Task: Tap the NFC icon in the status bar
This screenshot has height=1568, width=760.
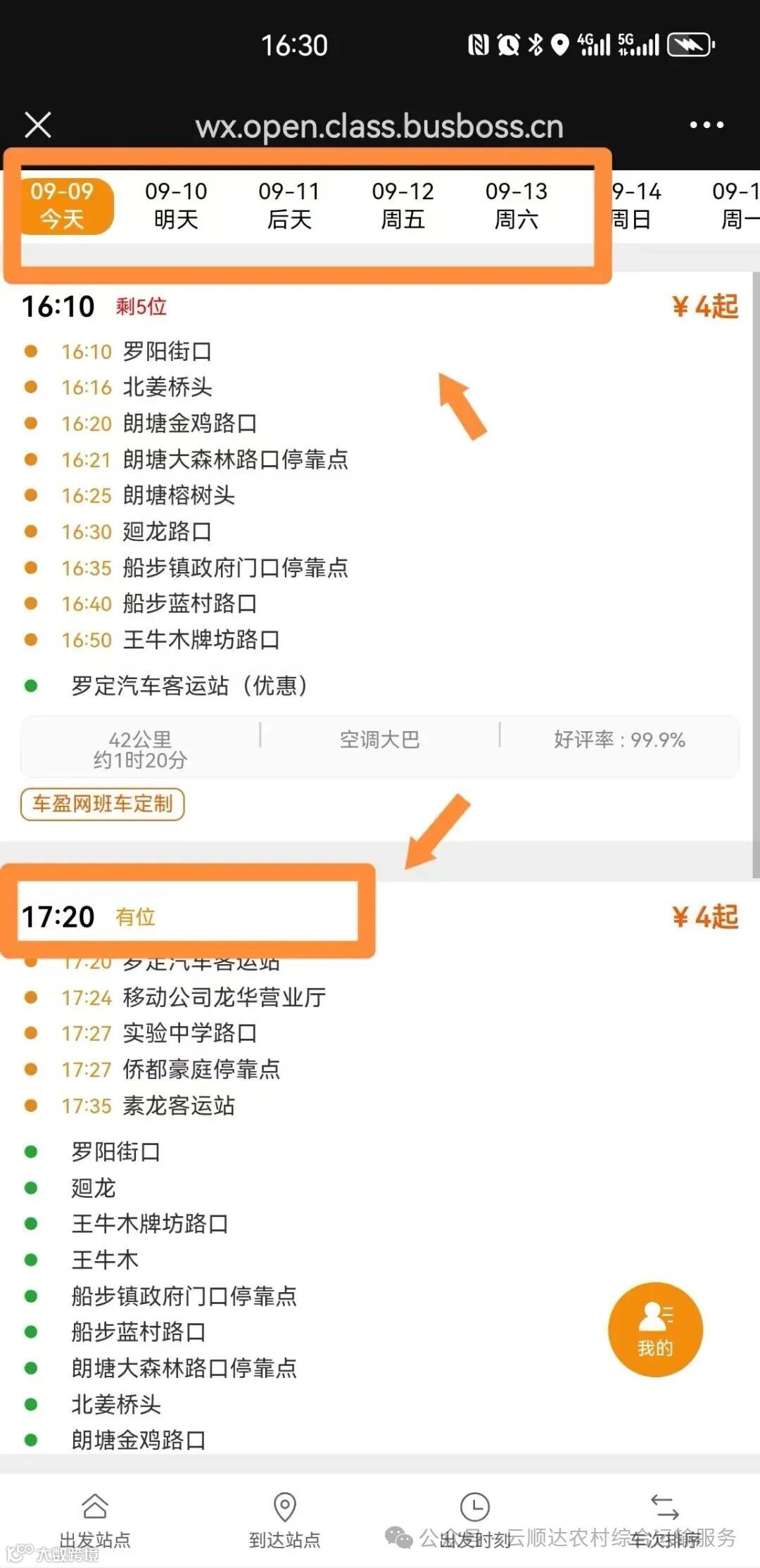Action: click(x=476, y=44)
